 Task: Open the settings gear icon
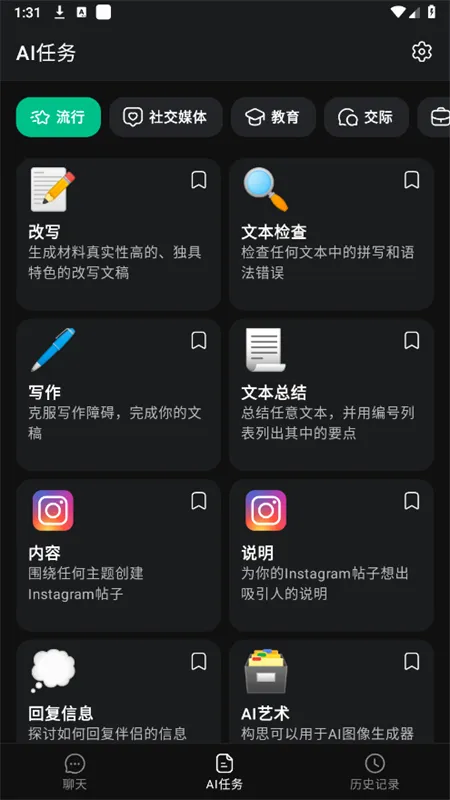click(x=421, y=52)
